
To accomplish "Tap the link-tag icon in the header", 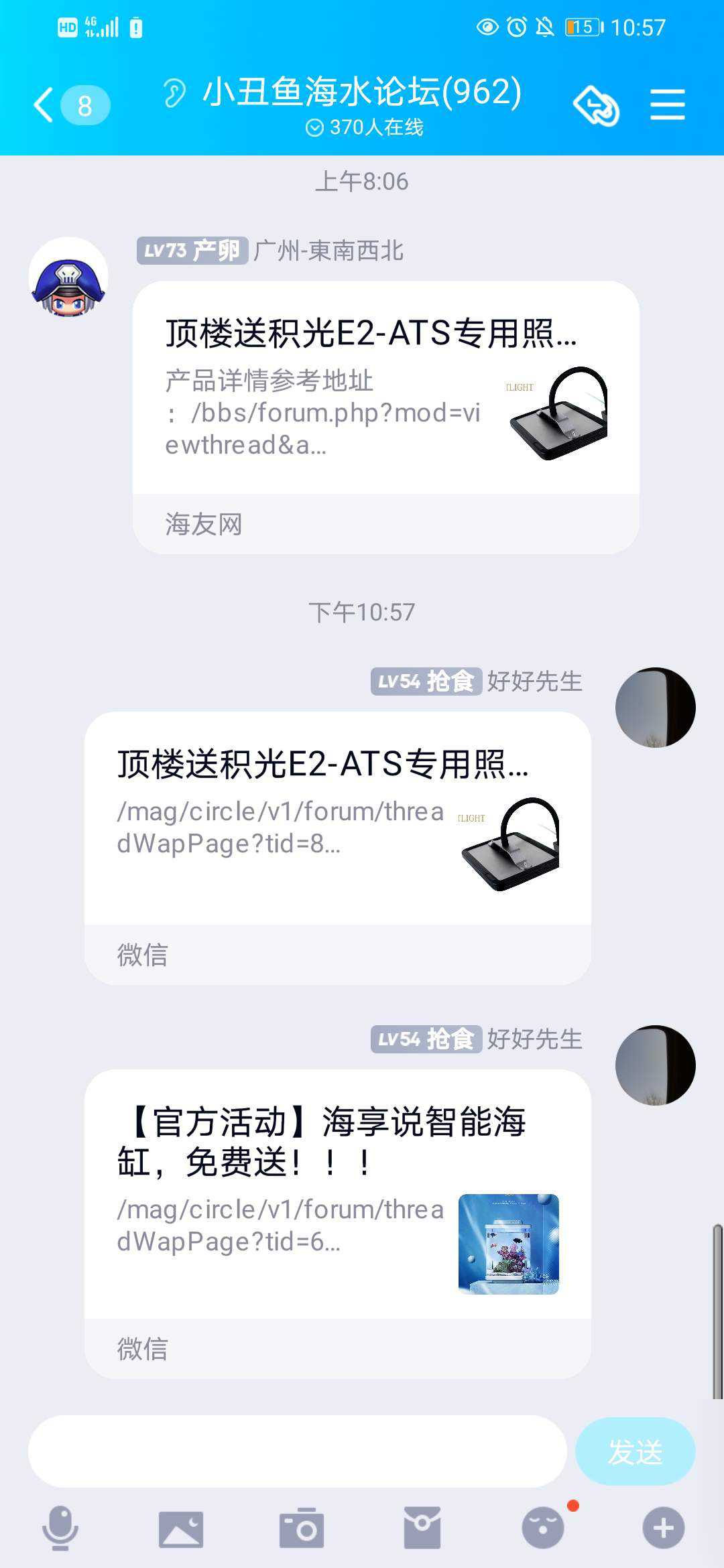I will point(595,105).
